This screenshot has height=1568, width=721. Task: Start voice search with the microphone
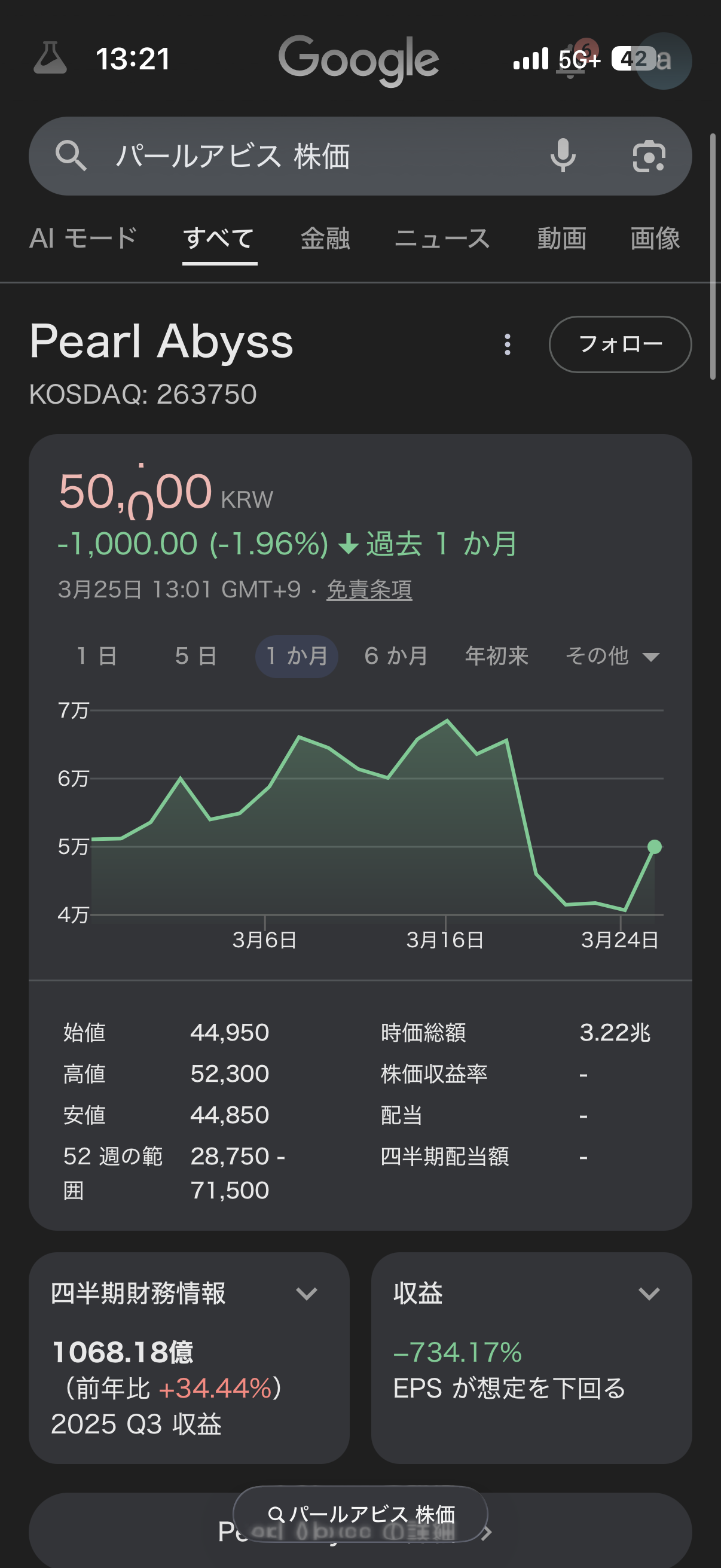coord(563,156)
